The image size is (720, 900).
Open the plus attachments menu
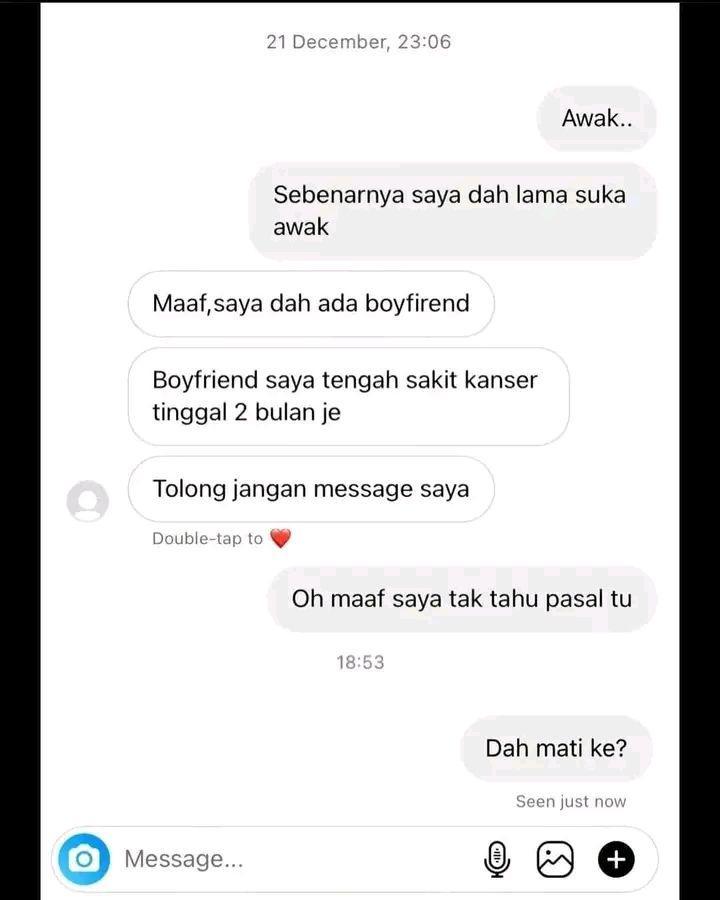point(616,859)
